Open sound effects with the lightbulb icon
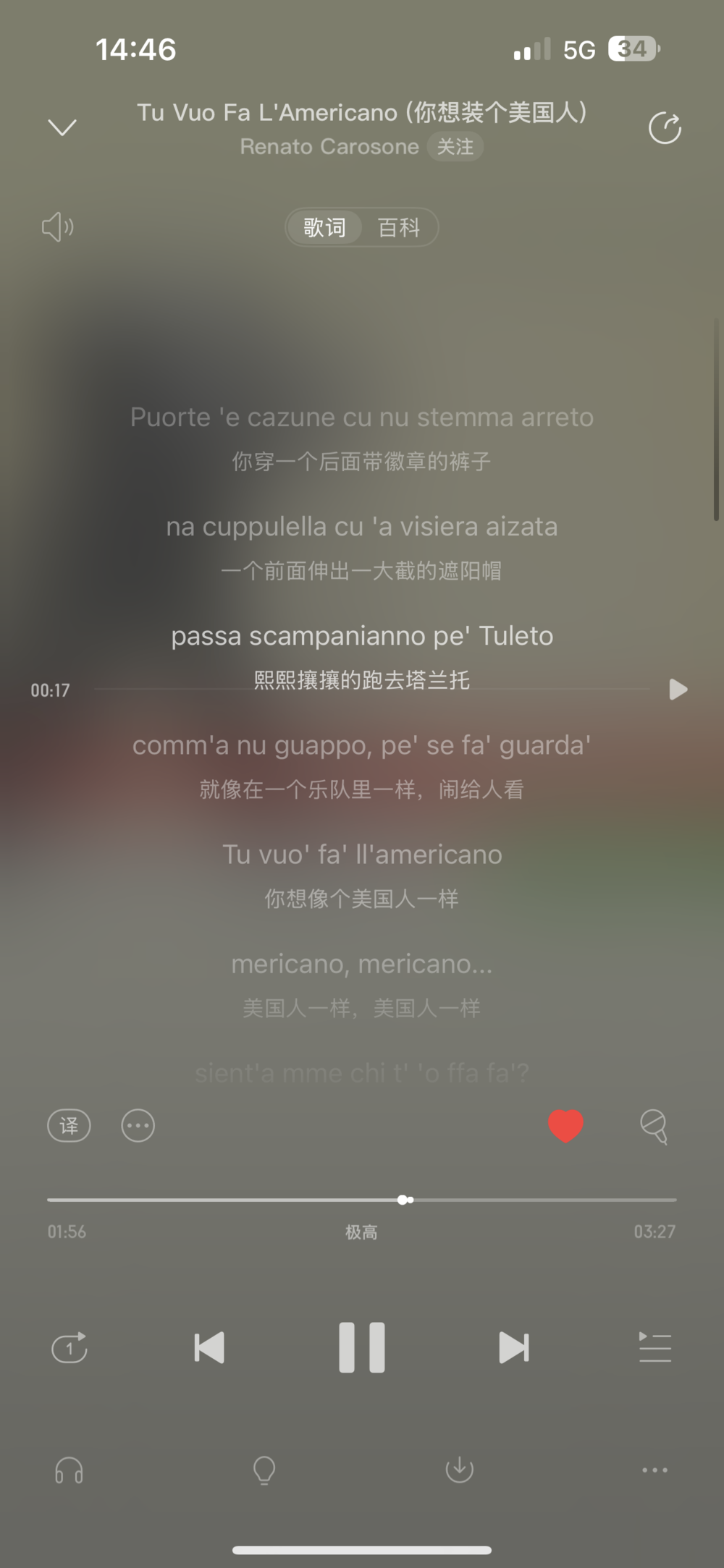This screenshot has height=1568, width=724. coord(263,1470)
